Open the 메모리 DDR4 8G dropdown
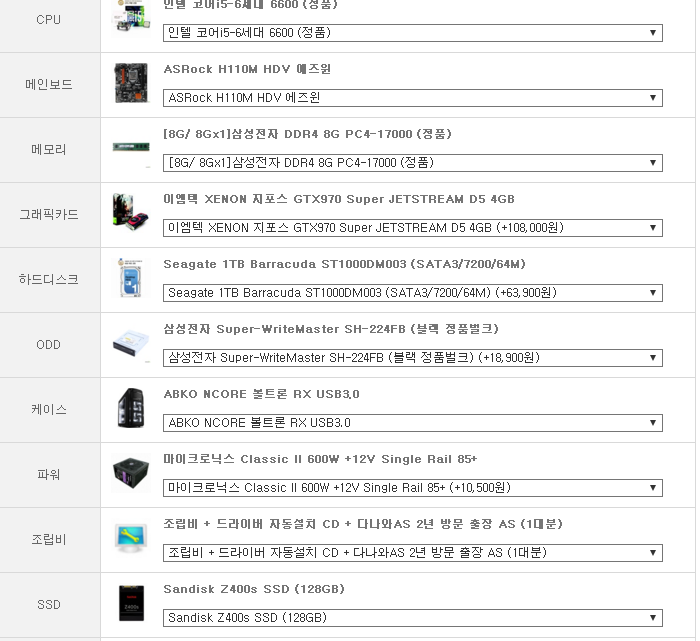The width and height of the screenshot is (700, 641). [x=412, y=163]
